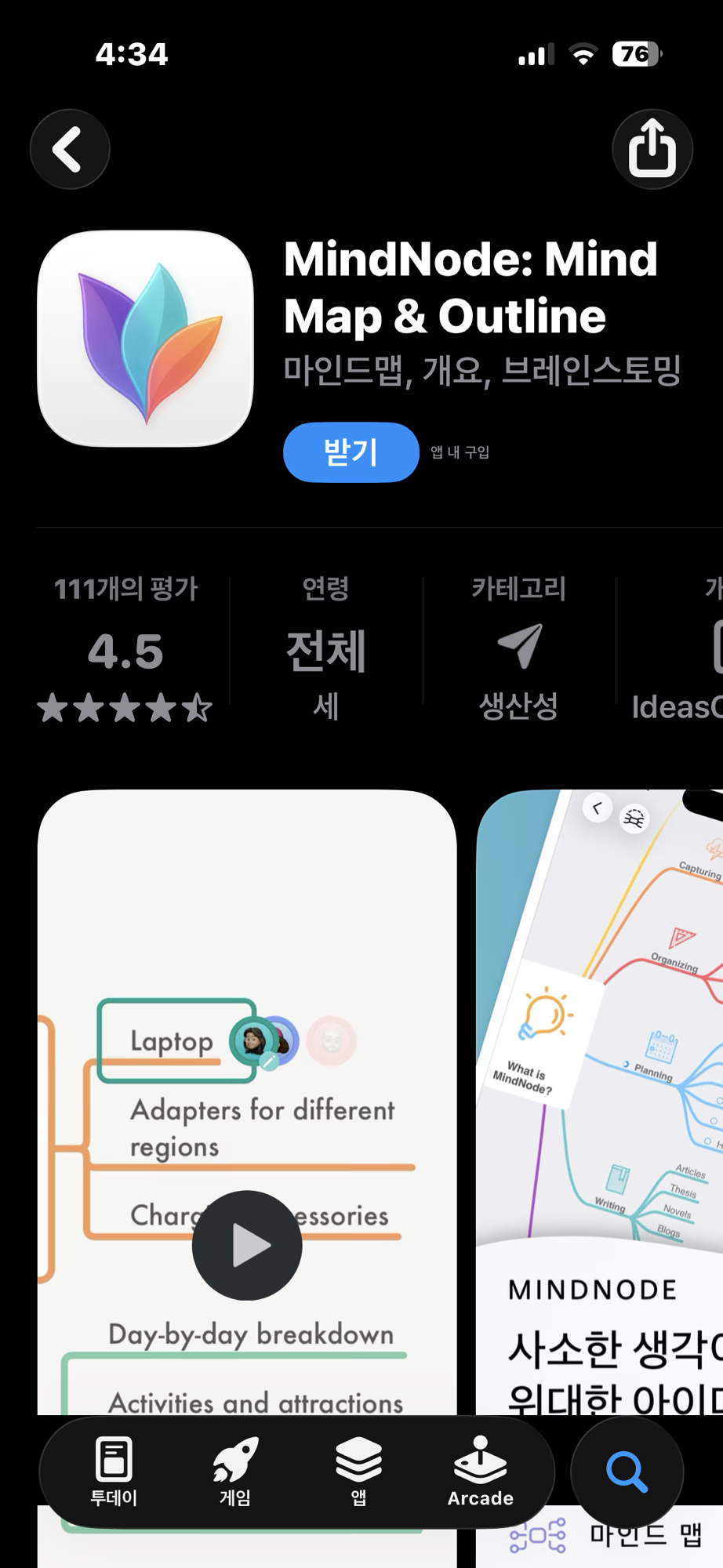Switch to the 투데이 tab

(x=114, y=1472)
